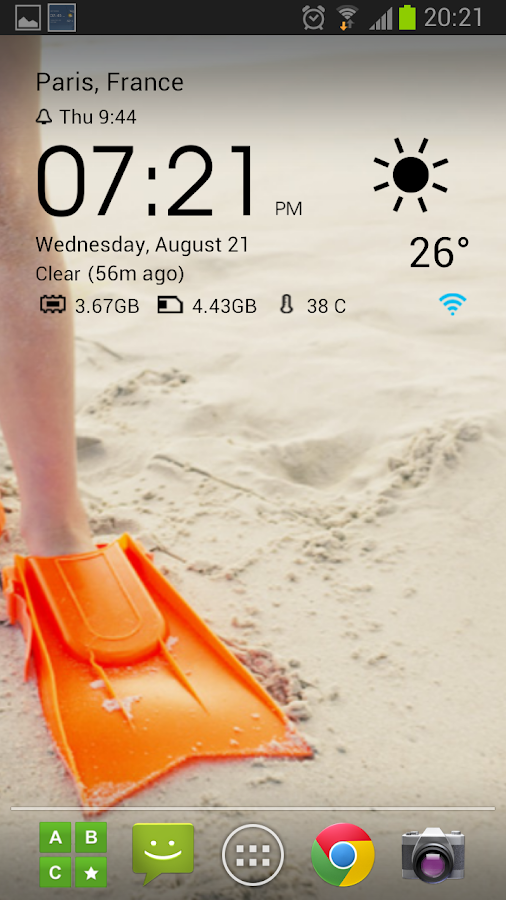Viewport: 506px width, 900px height.
Task: Tap the sun weather icon on the widget
Action: [410, 174]
